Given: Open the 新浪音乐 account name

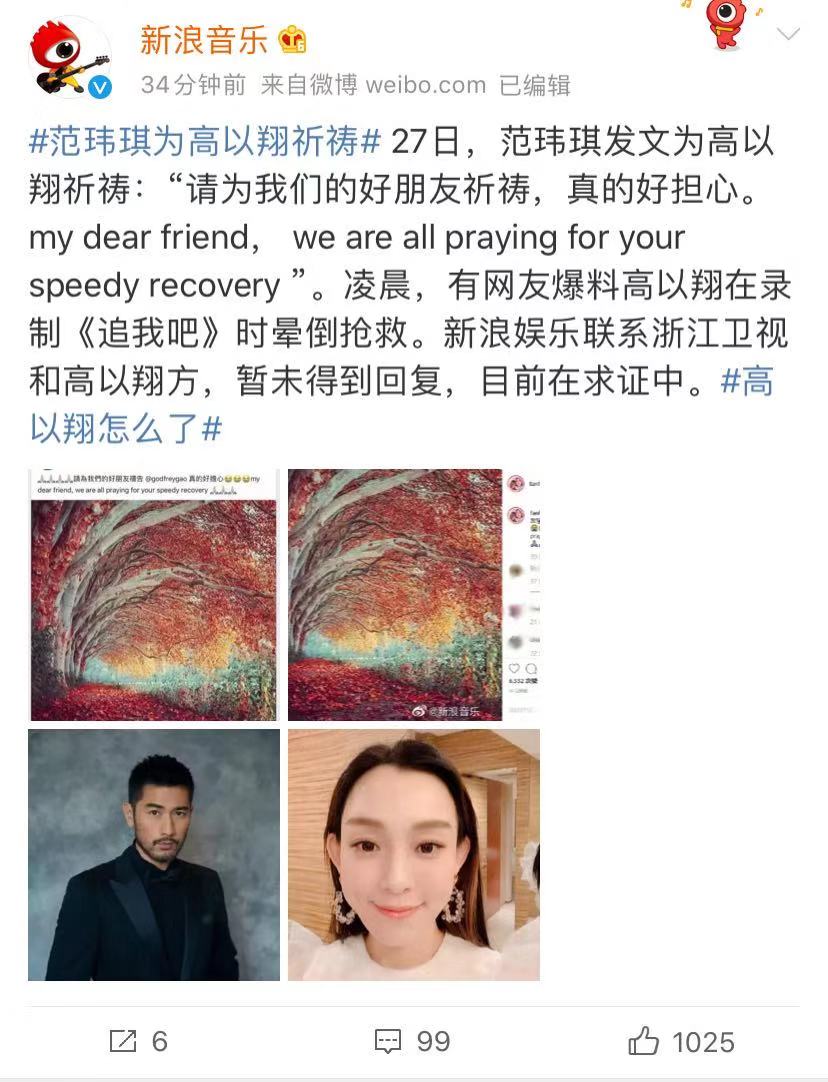Looking at the screenshot, I should (x=204, y=39).
